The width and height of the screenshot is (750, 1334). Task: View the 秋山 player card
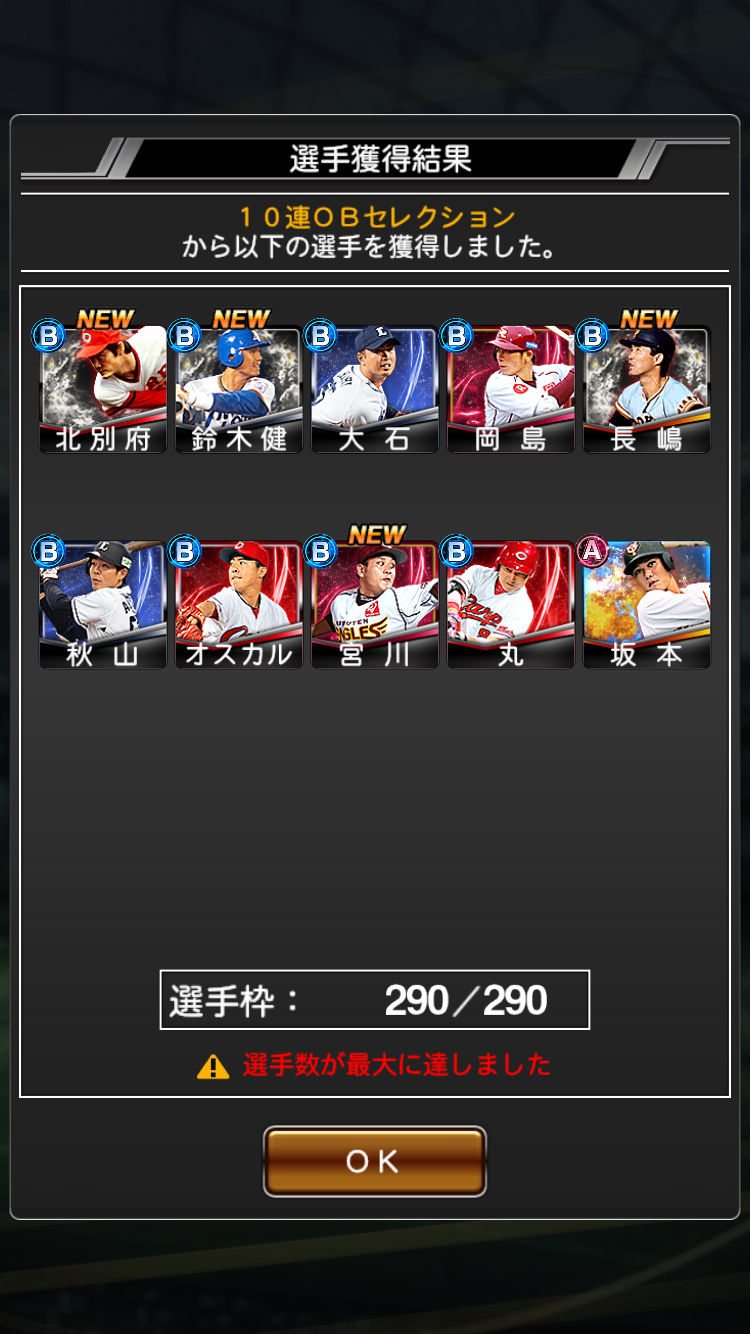point(103,606)
